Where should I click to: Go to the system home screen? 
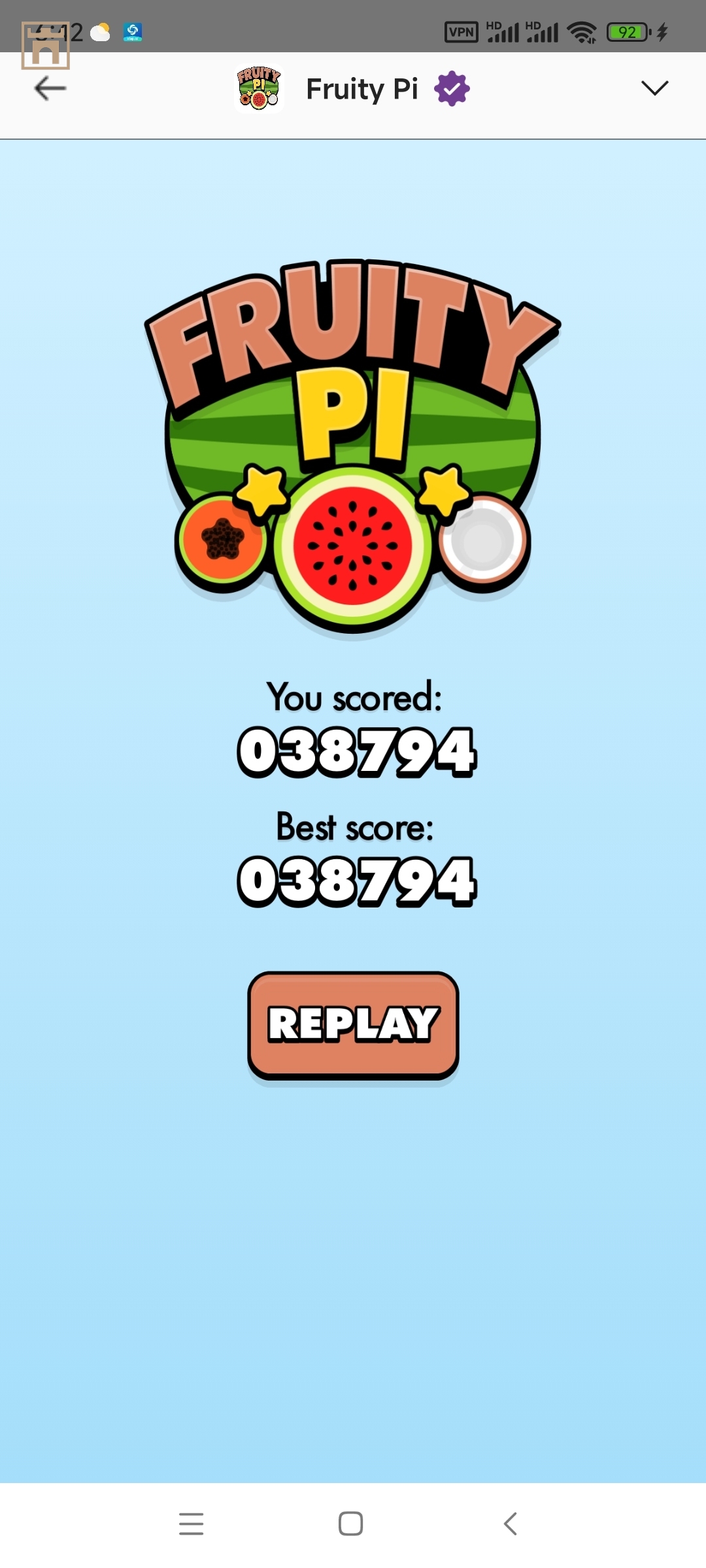tap(351, 1524)
